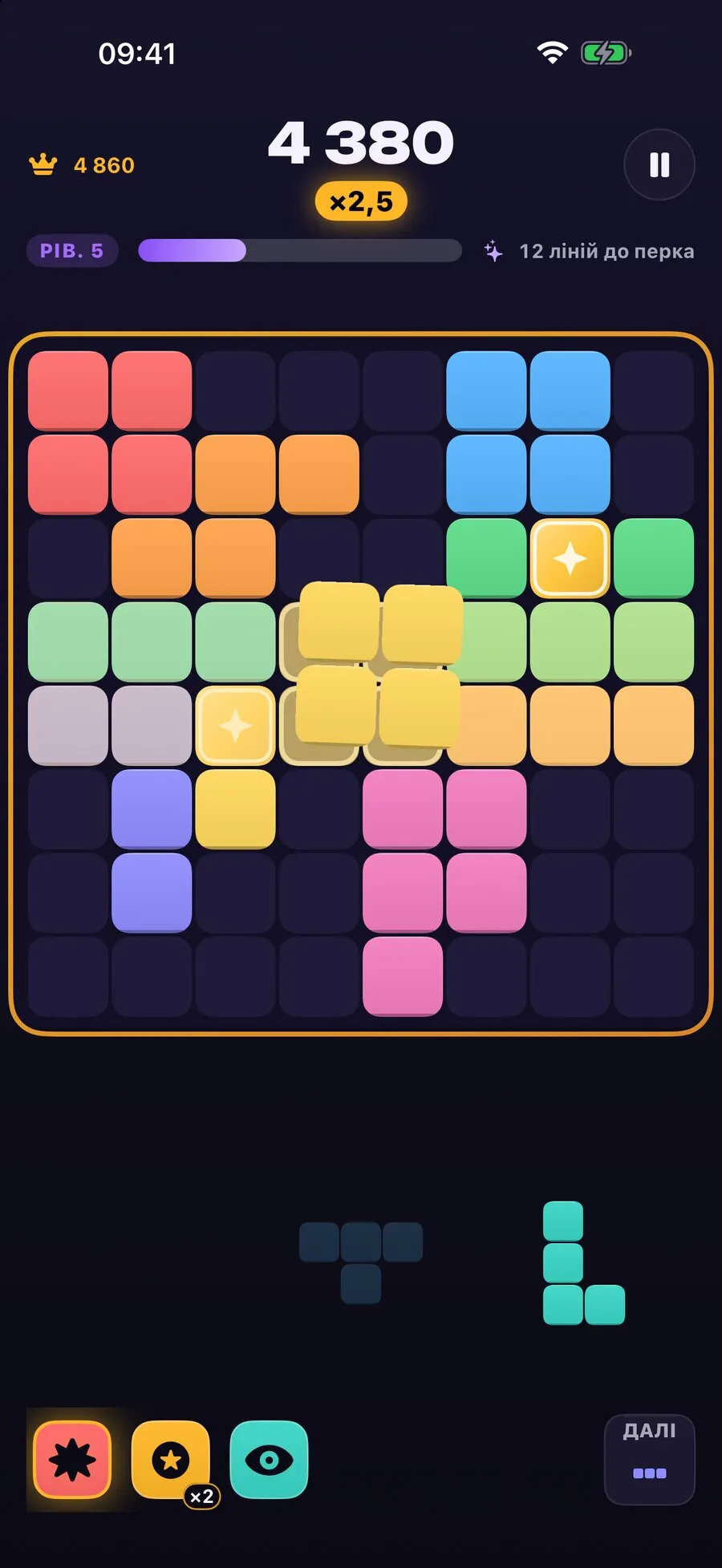Select the teal L-shaped piece
Image resolution: width=722 pixels, height=1568 pixels.
(x=583, y=1263)
